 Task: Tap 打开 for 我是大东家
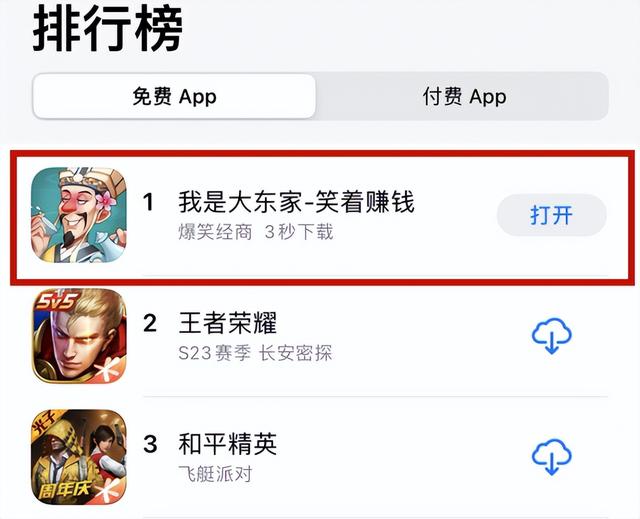[x=551, y=215]
